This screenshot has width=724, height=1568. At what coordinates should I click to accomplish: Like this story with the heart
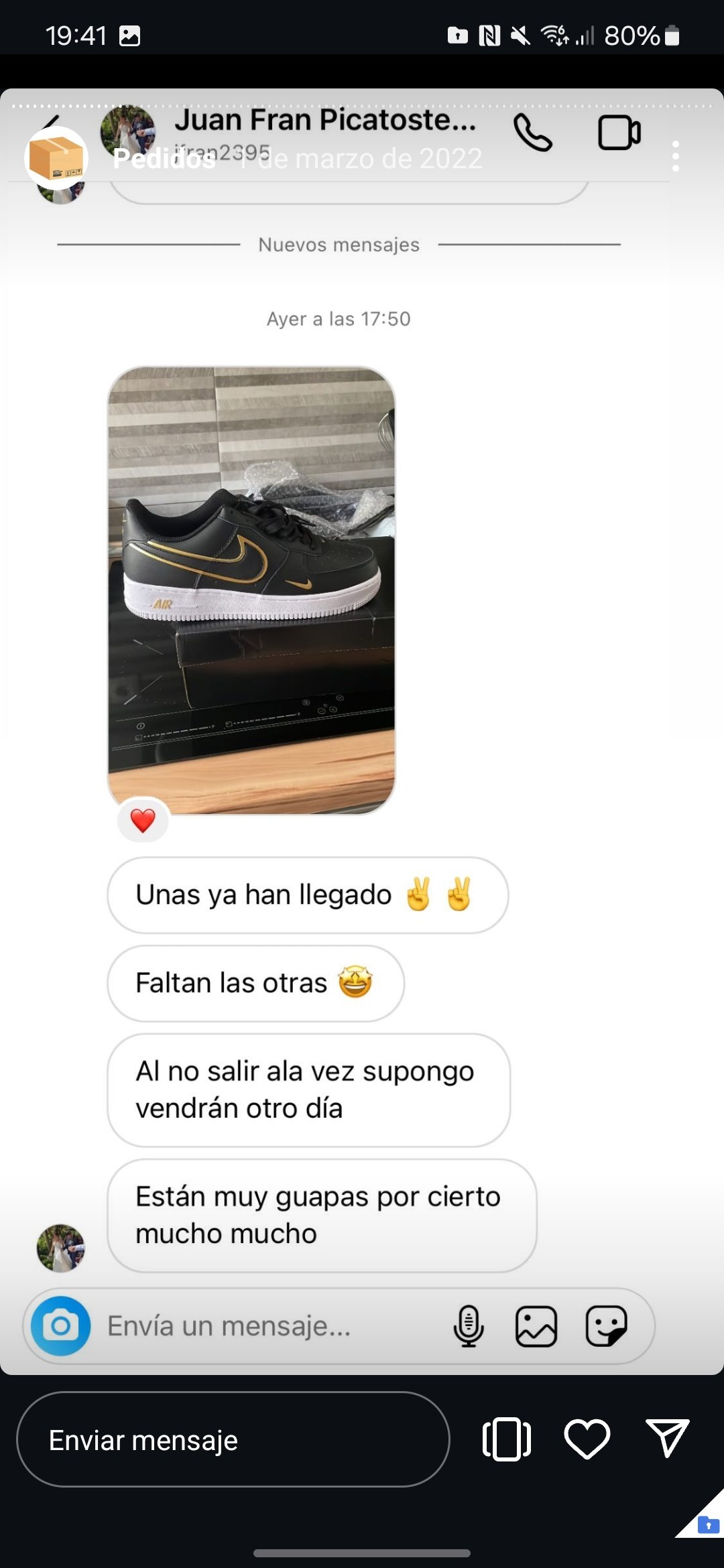click(587, 1439)
